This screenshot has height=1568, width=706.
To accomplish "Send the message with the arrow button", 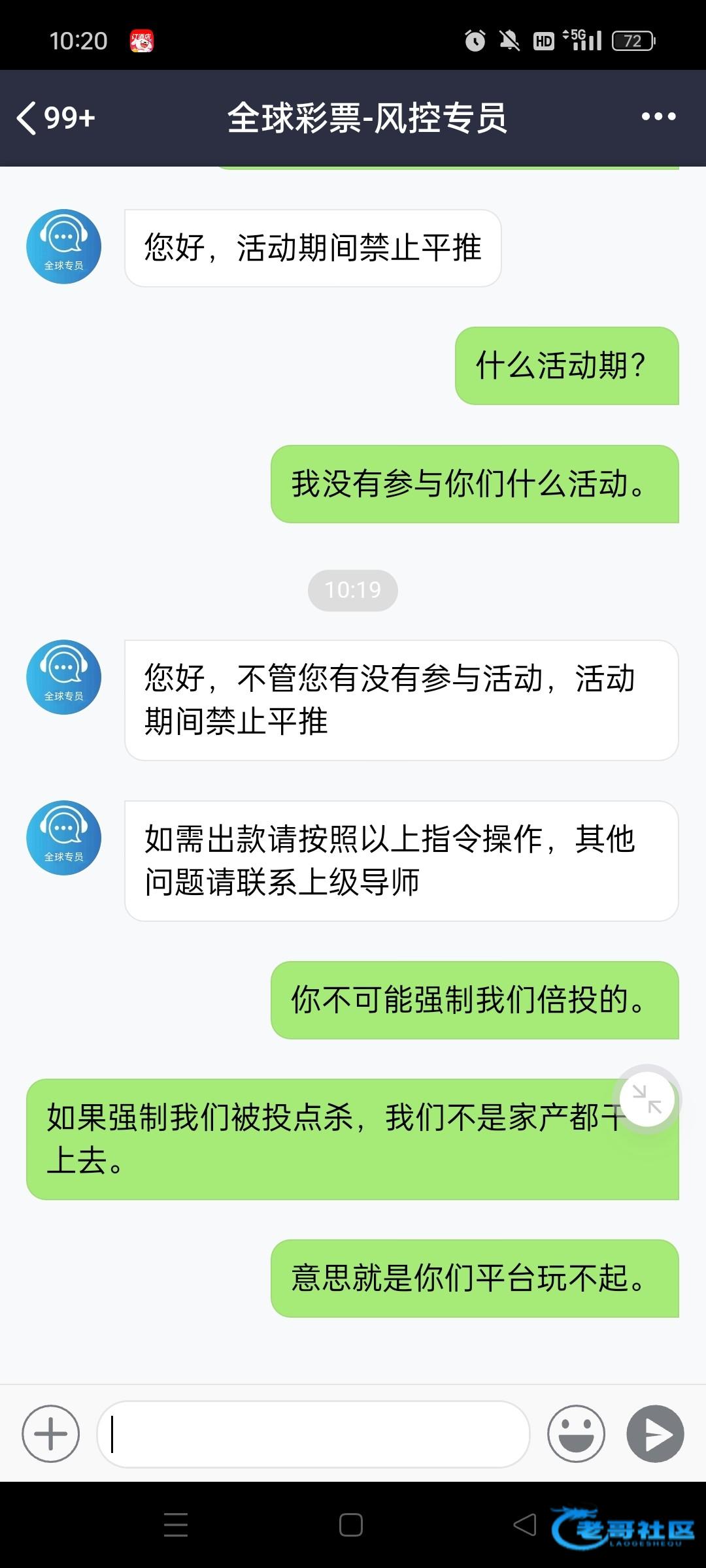I will pos(655,1433).
